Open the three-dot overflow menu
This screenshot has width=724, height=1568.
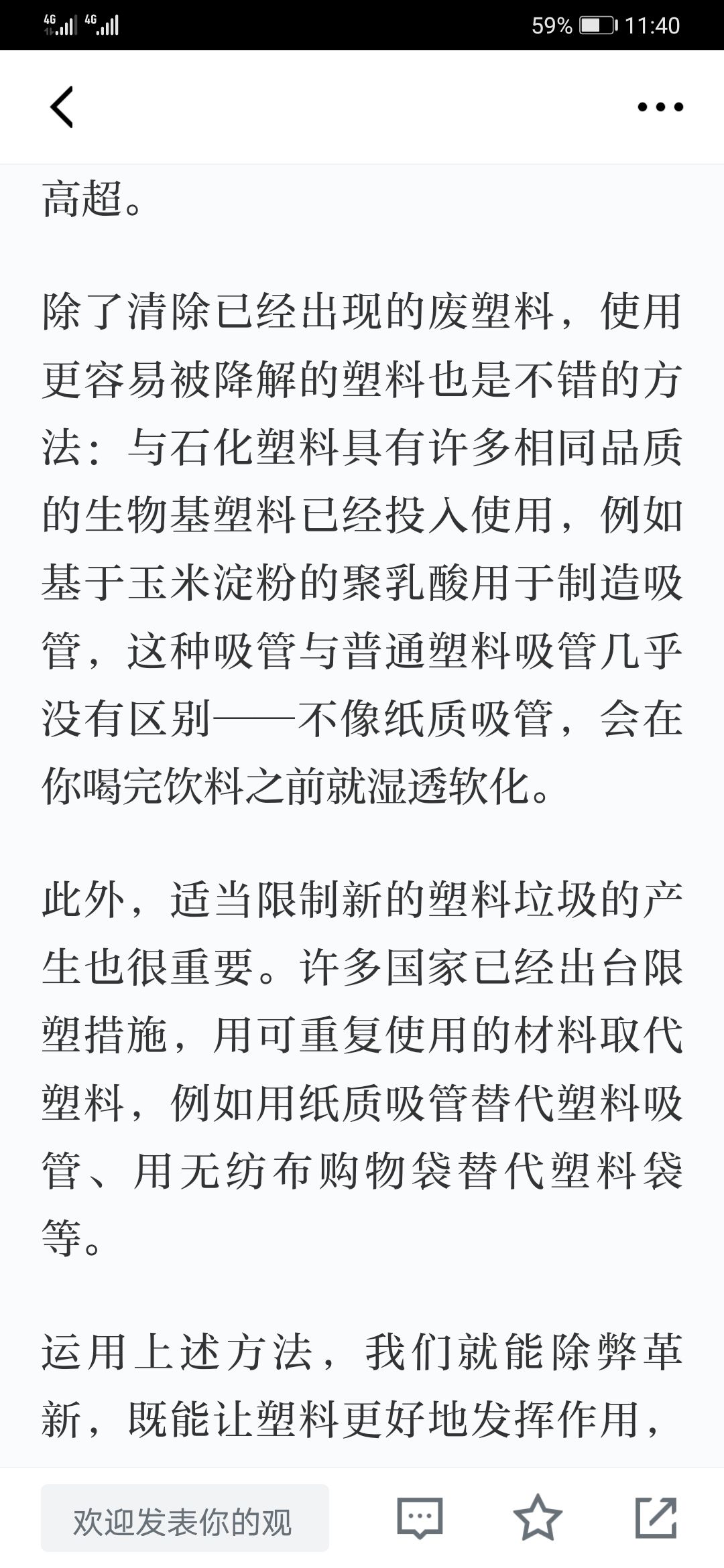[660, 107]
